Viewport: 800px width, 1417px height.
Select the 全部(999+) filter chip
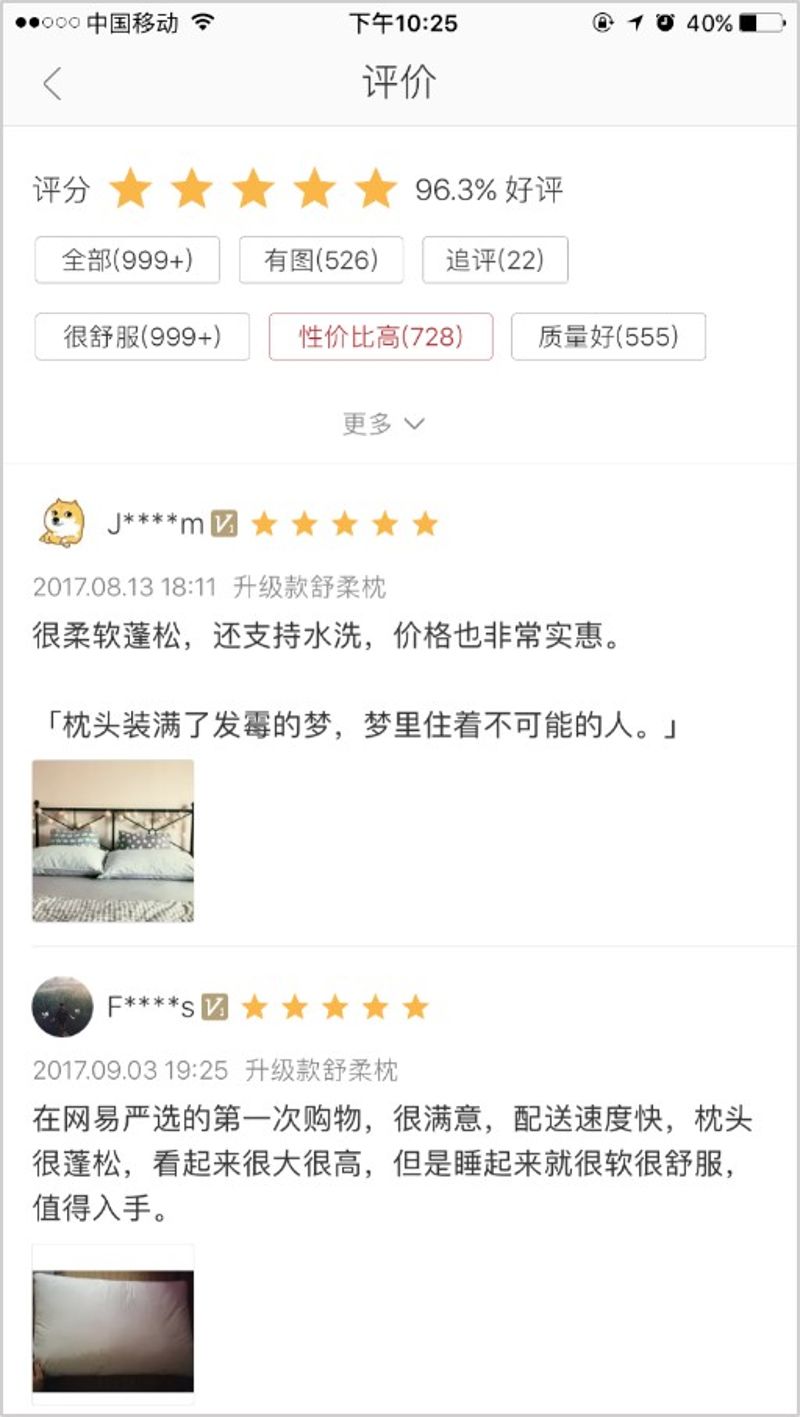(127, 261)
